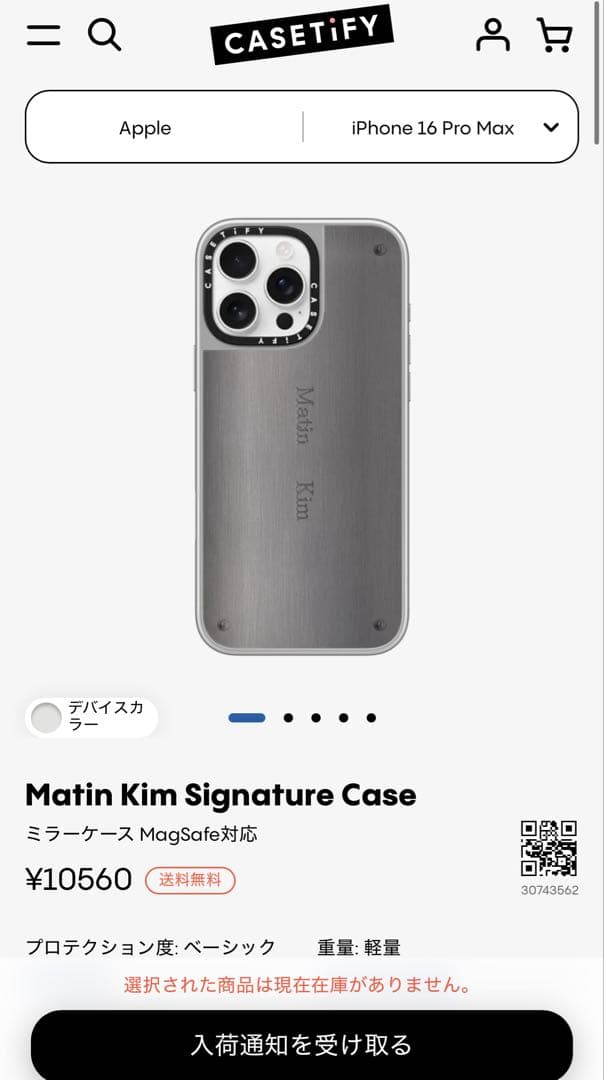The height and width of the screenshot is (1080, 604).
Task: Jump to the second image dot
Action: [x=288, y=717]
